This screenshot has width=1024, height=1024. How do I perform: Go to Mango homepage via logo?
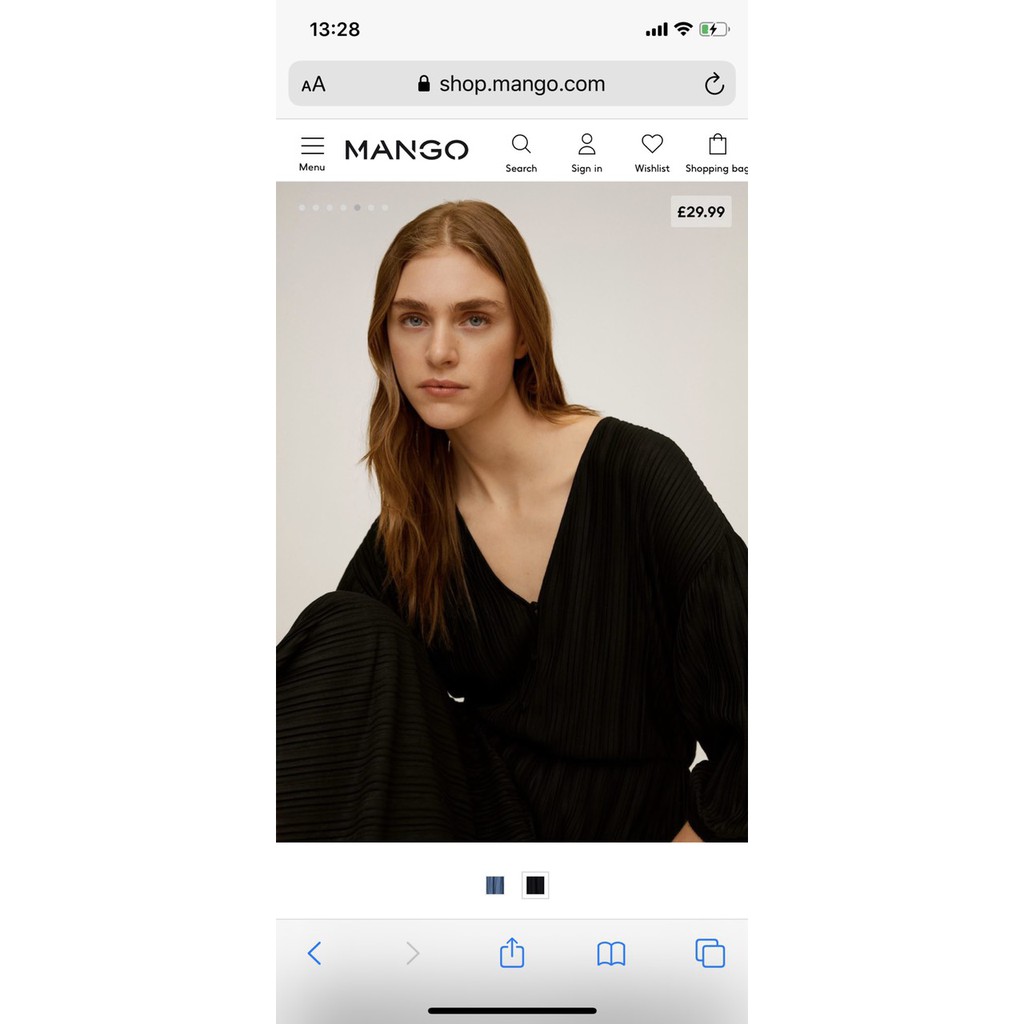[x=406, y=150]
